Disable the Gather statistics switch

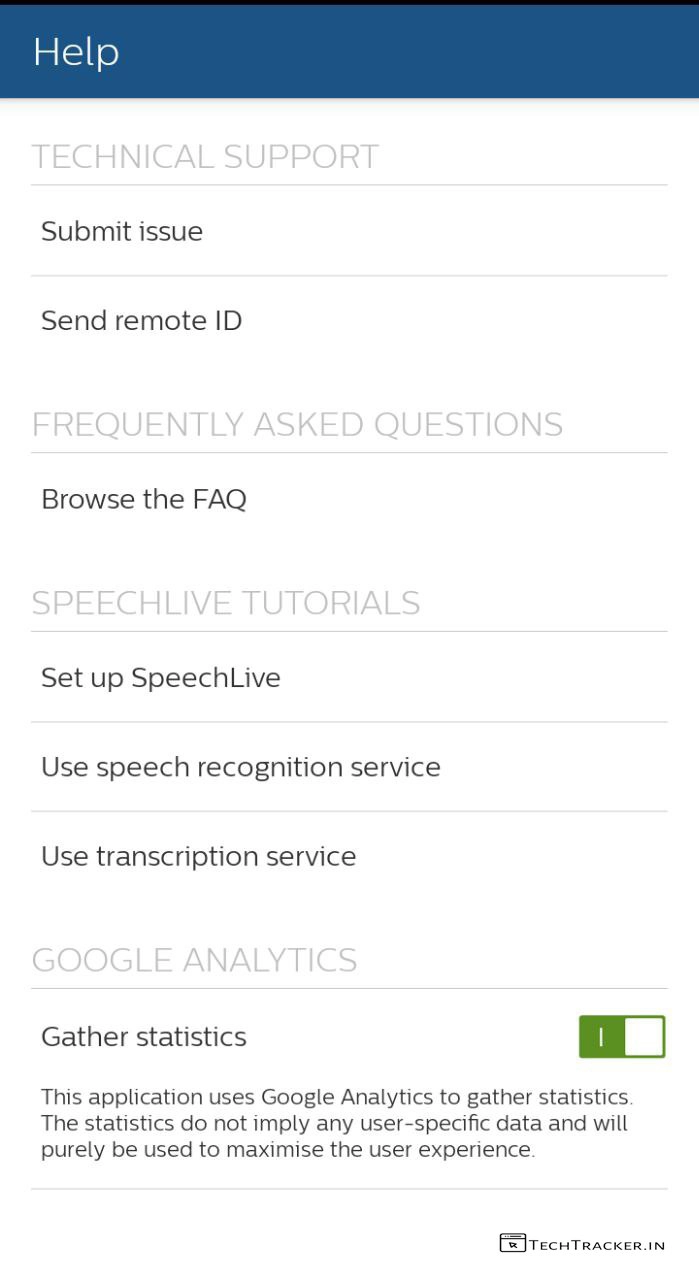tap(621, 1037)
